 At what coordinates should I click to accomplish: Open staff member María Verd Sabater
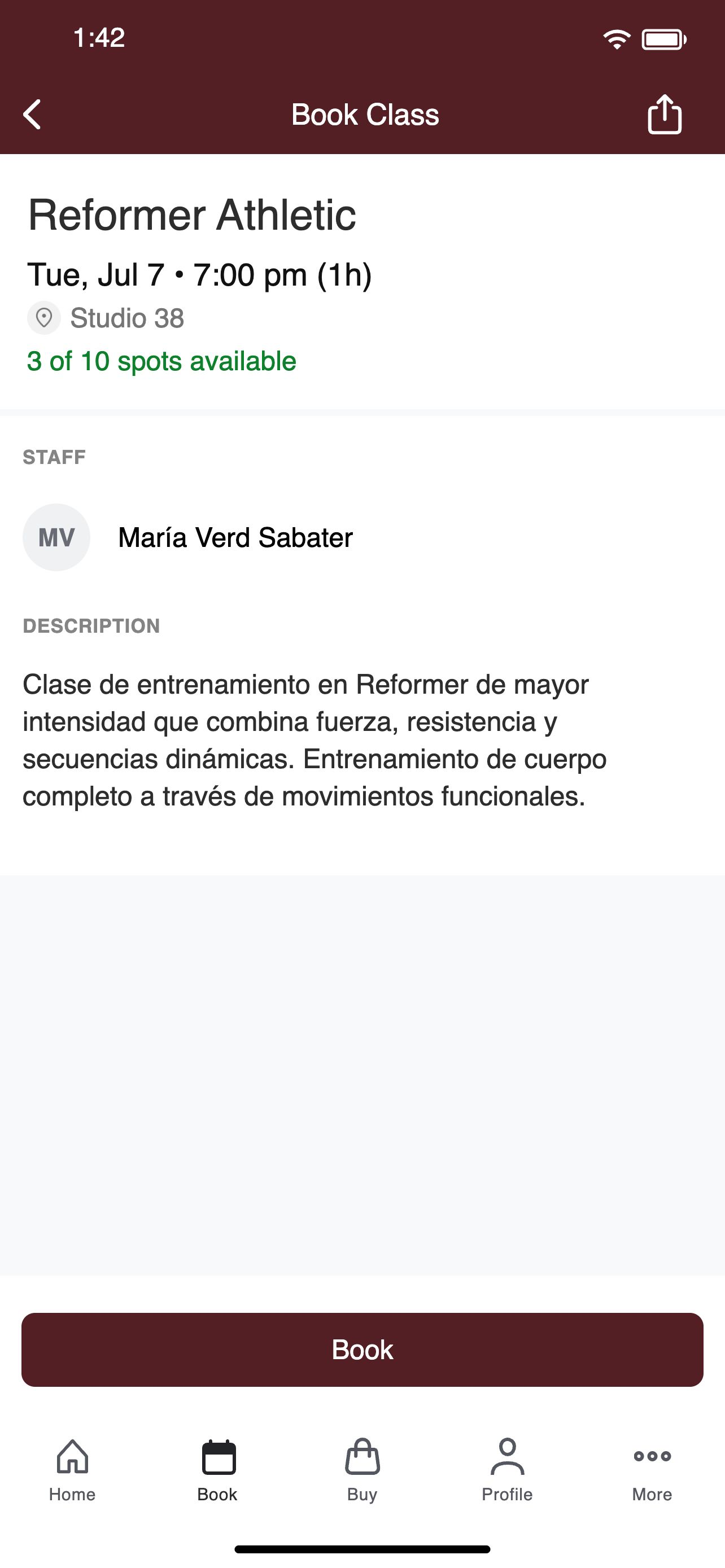click(362, 537)
